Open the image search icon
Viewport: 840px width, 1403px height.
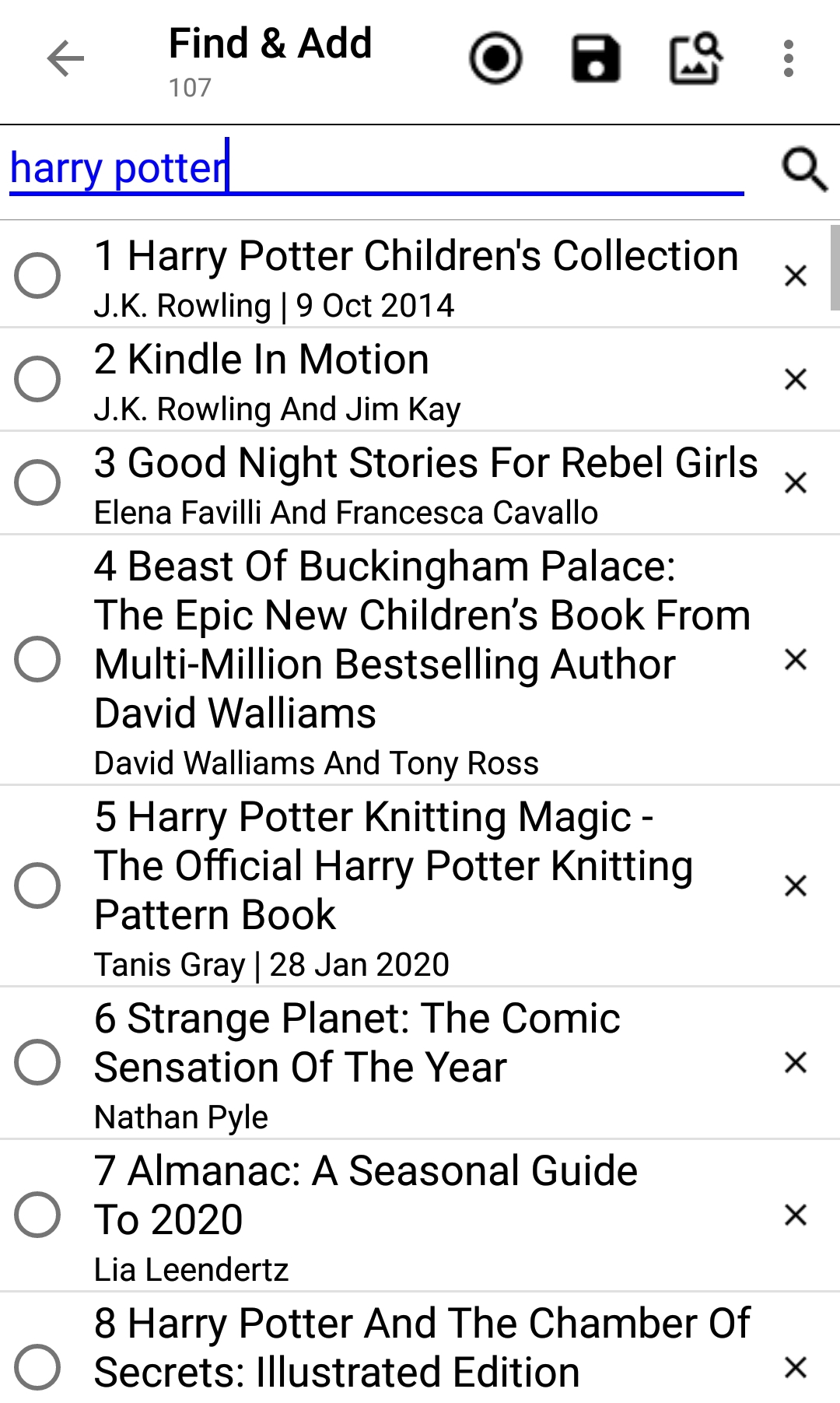(695, 58)
